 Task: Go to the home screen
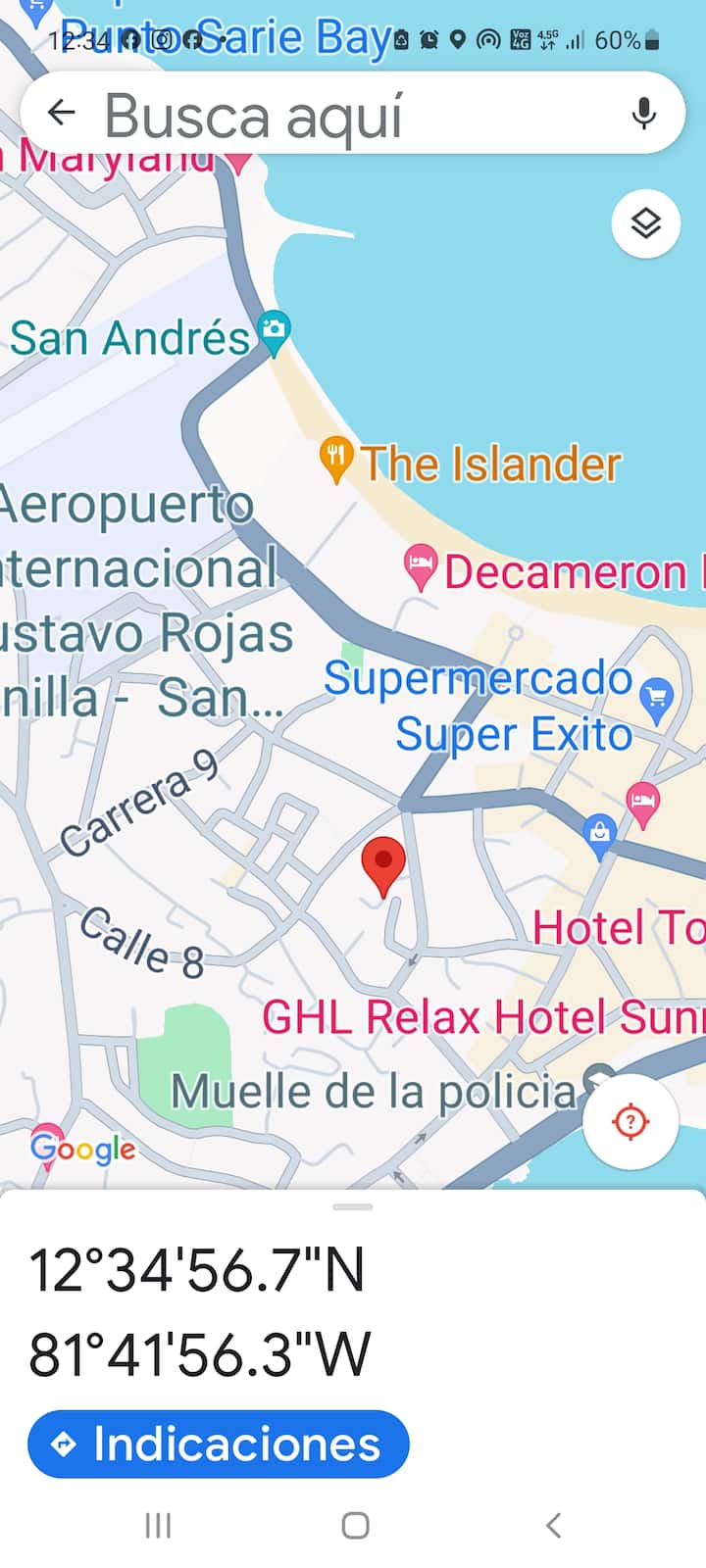pyautogui.click(x=355, y=1525)
